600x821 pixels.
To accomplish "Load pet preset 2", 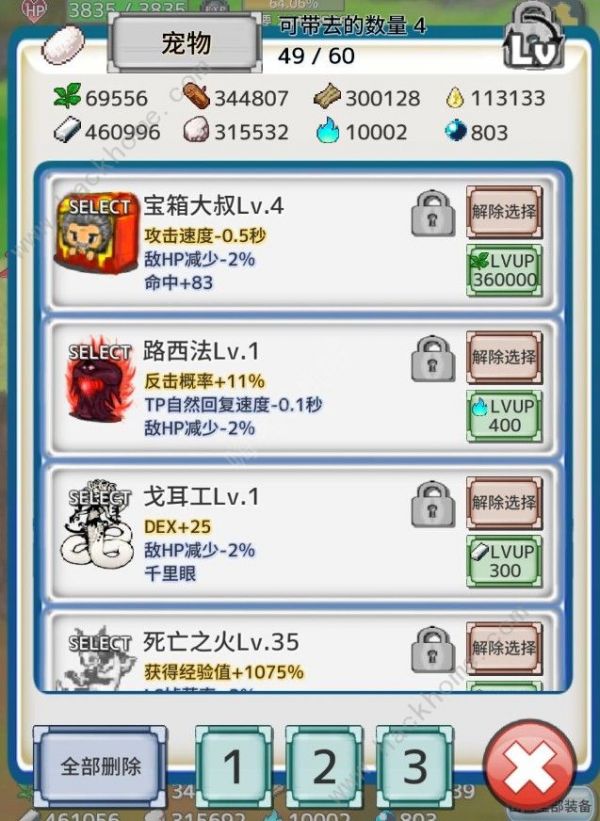I will click(324, 768).
